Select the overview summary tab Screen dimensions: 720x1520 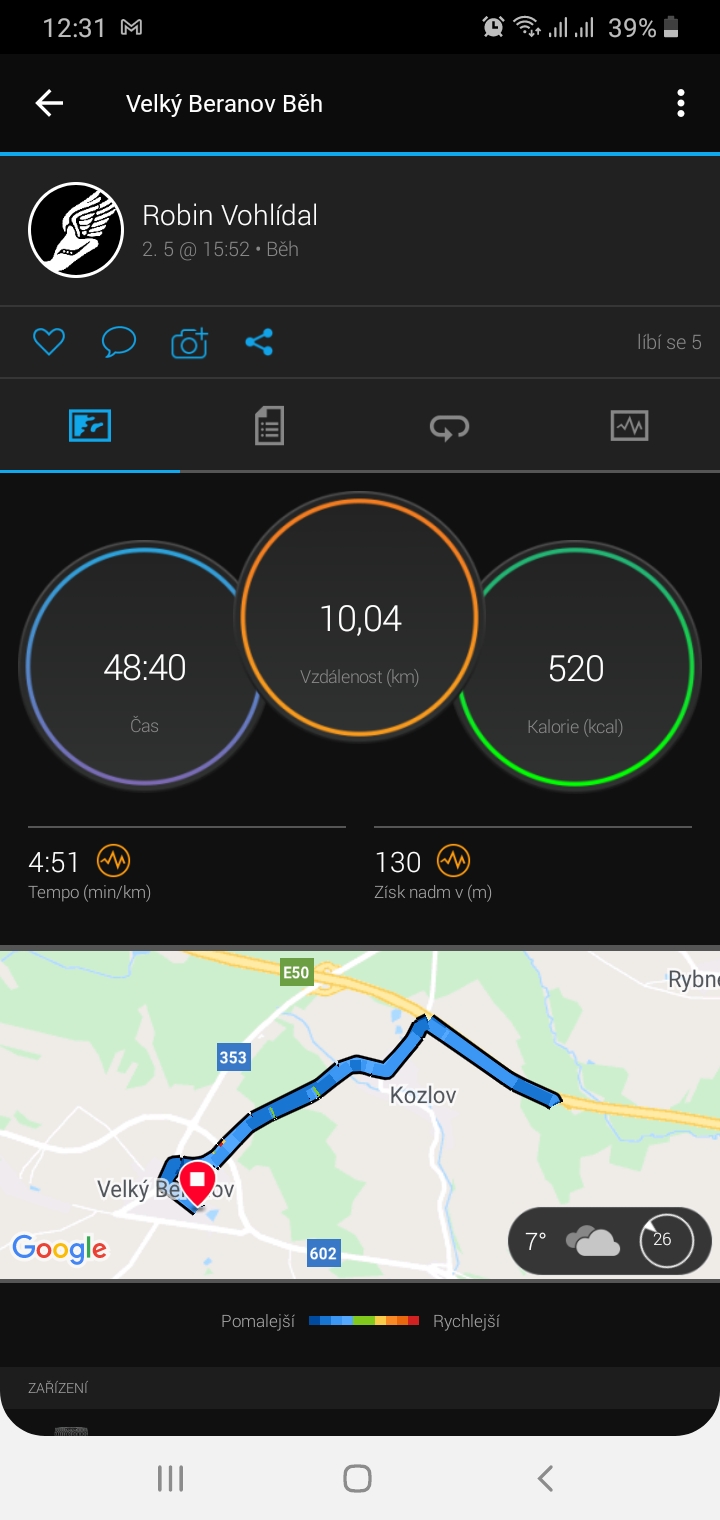coord(90,426)
